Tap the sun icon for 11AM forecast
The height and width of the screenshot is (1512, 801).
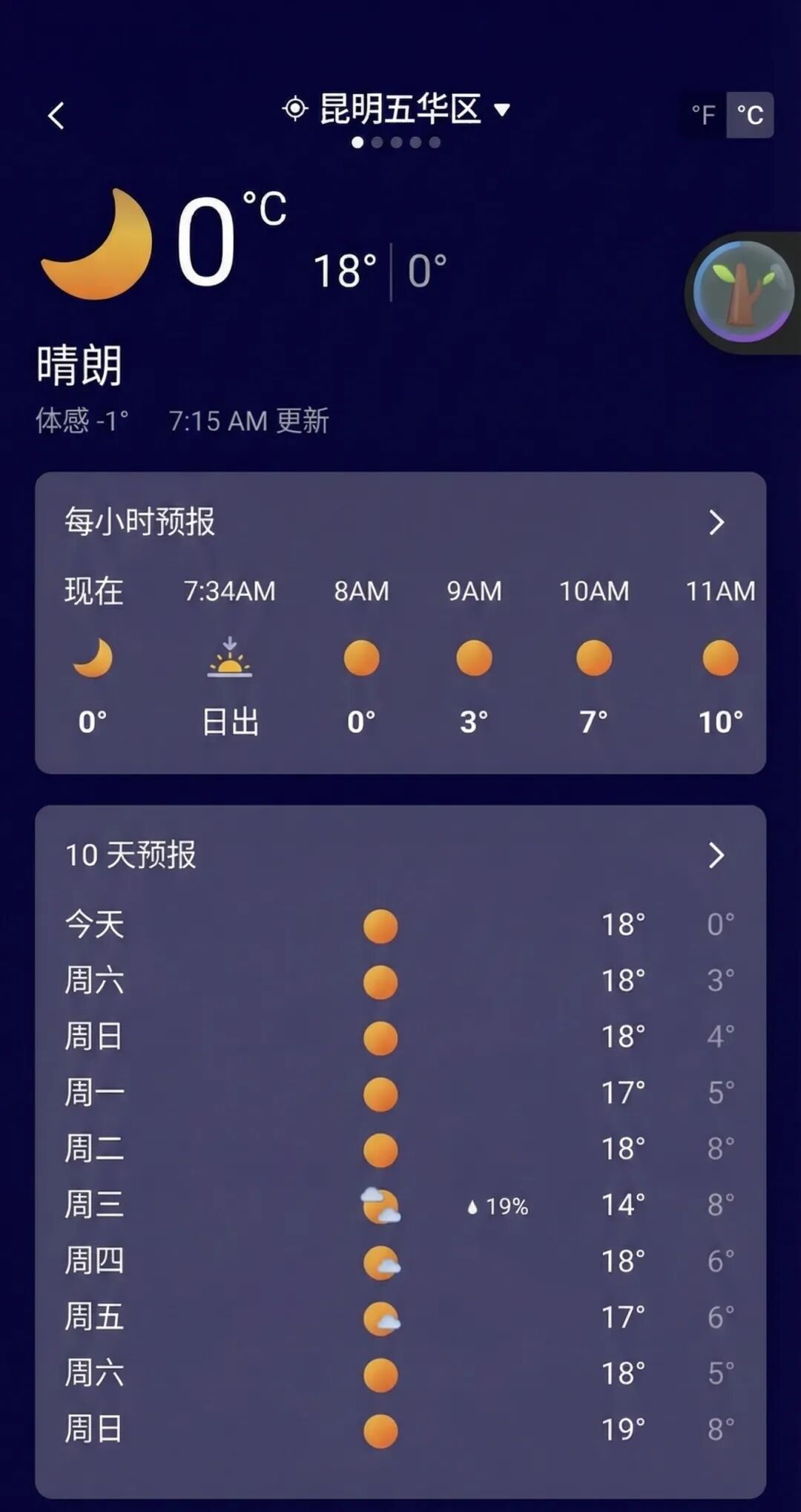pos(717,657)
